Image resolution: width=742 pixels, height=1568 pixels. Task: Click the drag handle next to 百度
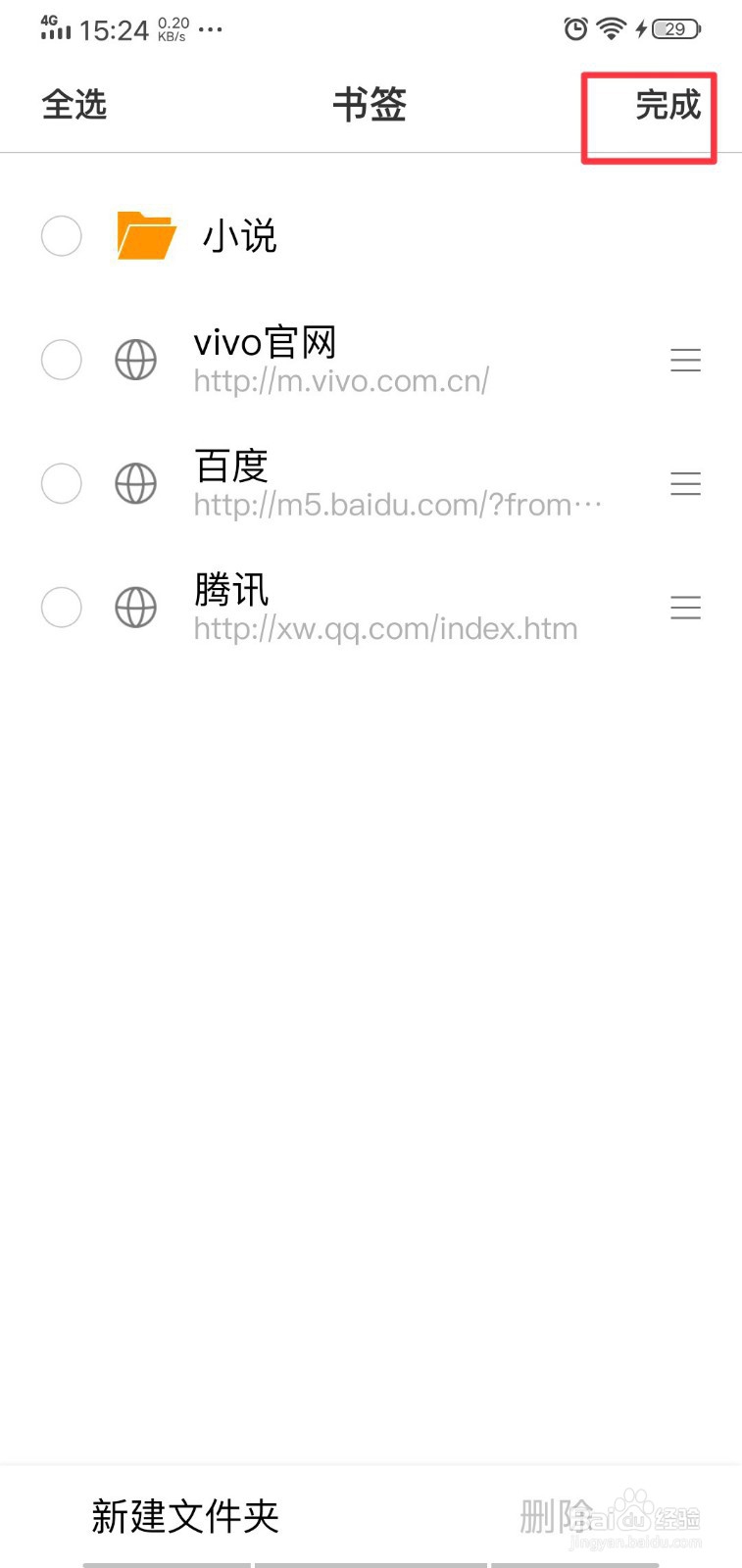(685, 483)
